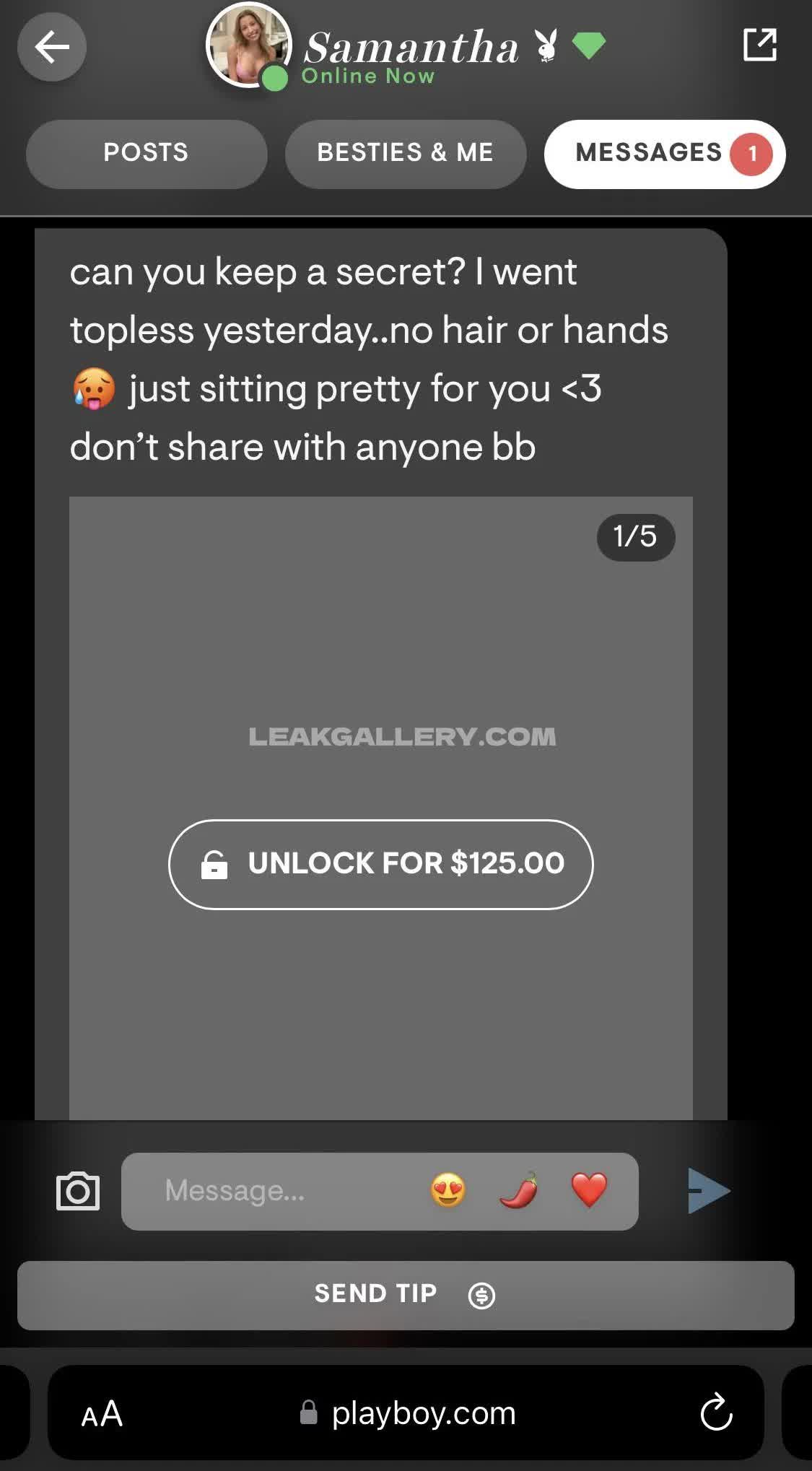This screenshot has width=812, height=1471.
Task: Go back using the arrow button
Action: coord(52,48)
